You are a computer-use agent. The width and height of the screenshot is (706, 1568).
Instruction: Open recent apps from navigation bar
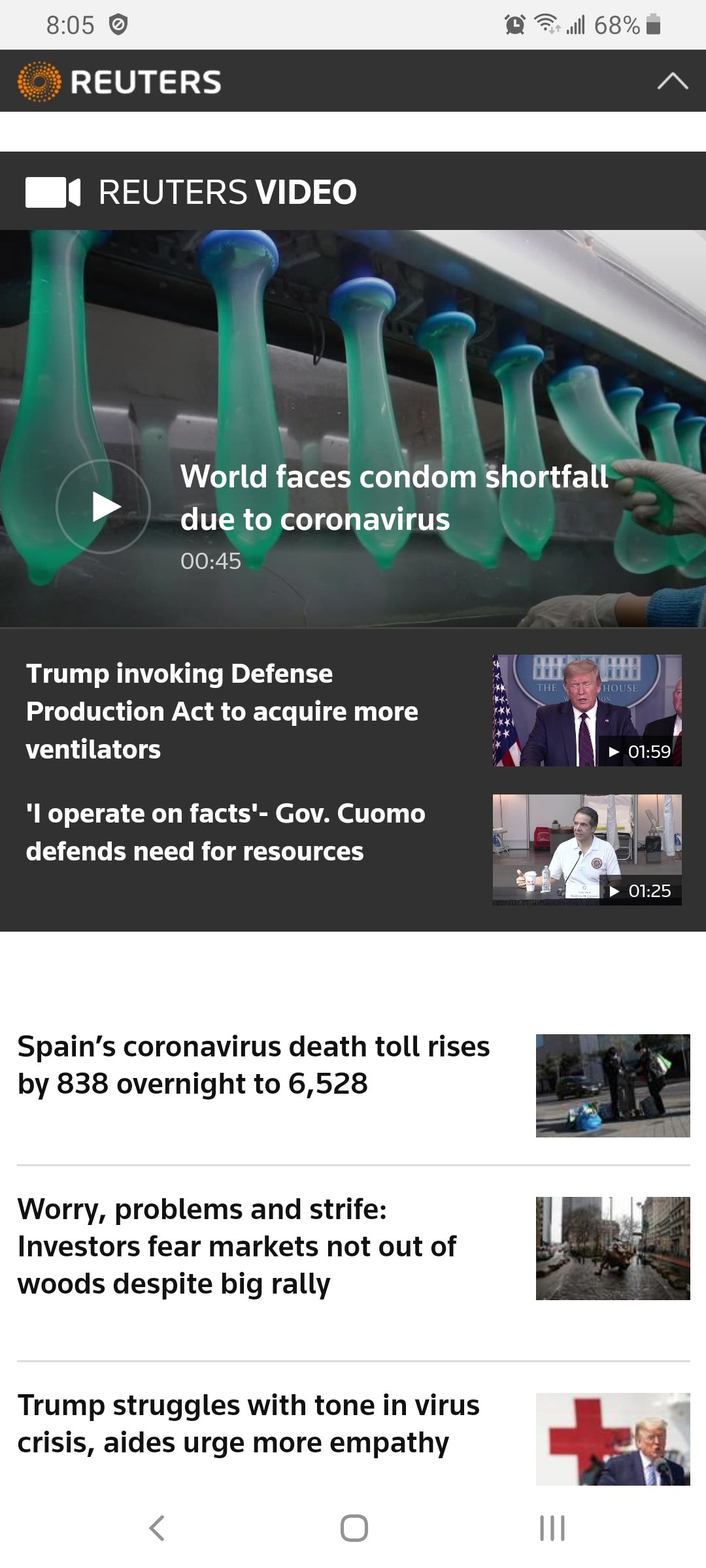pyautogui.click(x=552, y=1528)
